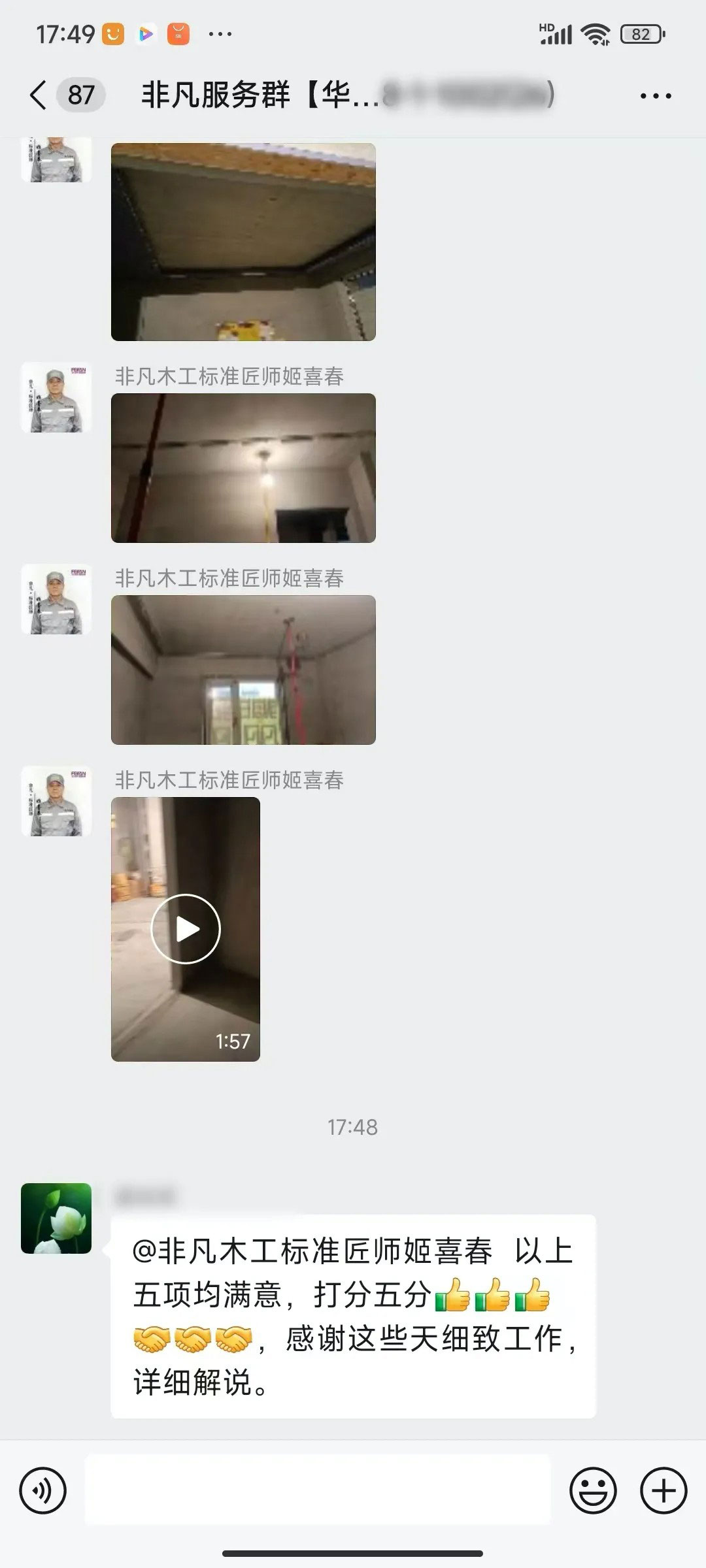Tap the message text field
706x1568 pixels.
[318, 1491]
